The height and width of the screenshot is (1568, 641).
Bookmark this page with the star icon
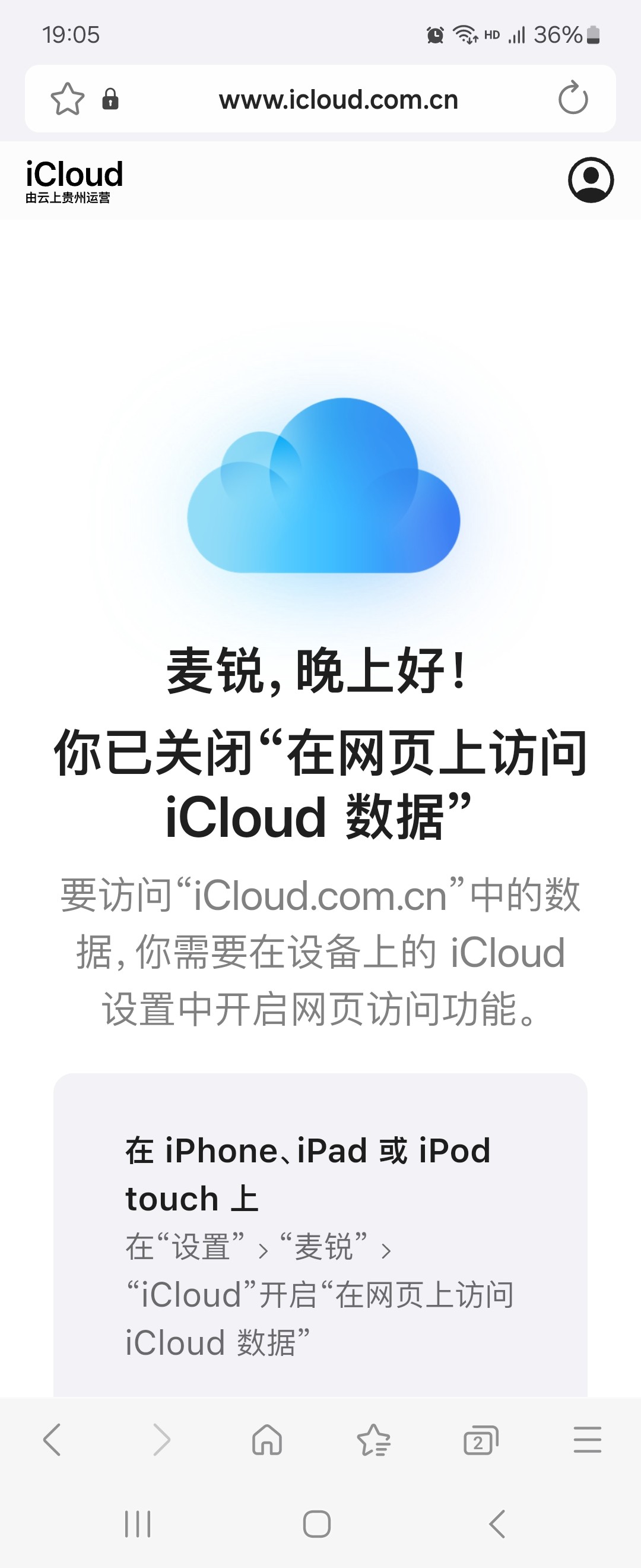[67, 99]
